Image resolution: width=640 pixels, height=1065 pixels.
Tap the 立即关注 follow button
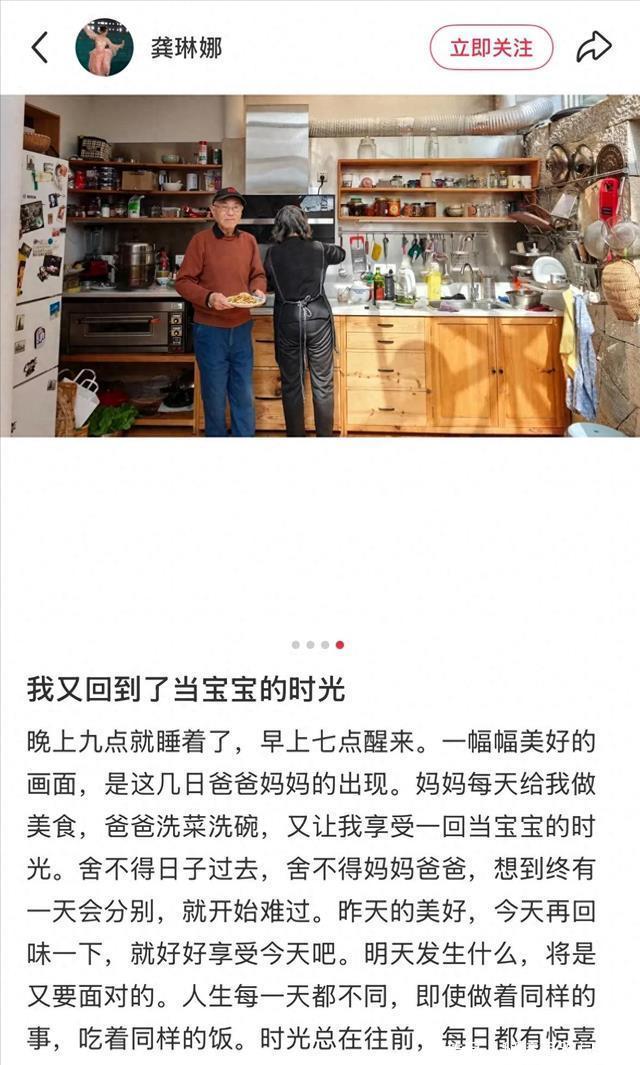(x=491, y=47)
